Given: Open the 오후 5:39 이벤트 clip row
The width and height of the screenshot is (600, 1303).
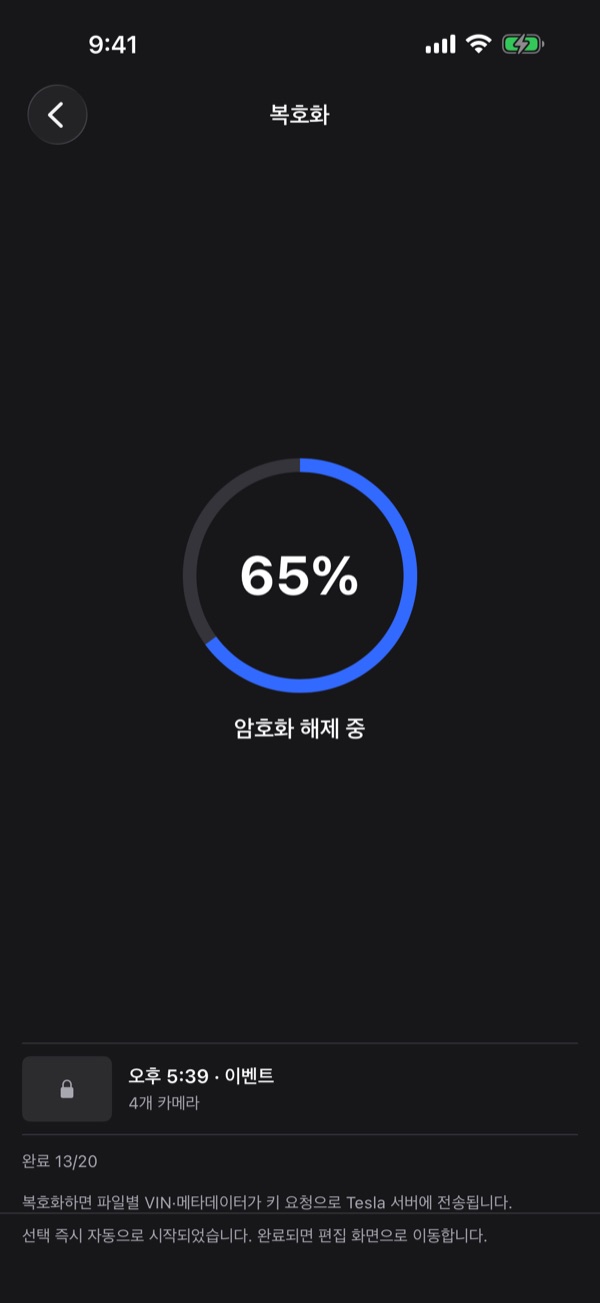Looking at the screenshot, I should tap(300, 1089).
